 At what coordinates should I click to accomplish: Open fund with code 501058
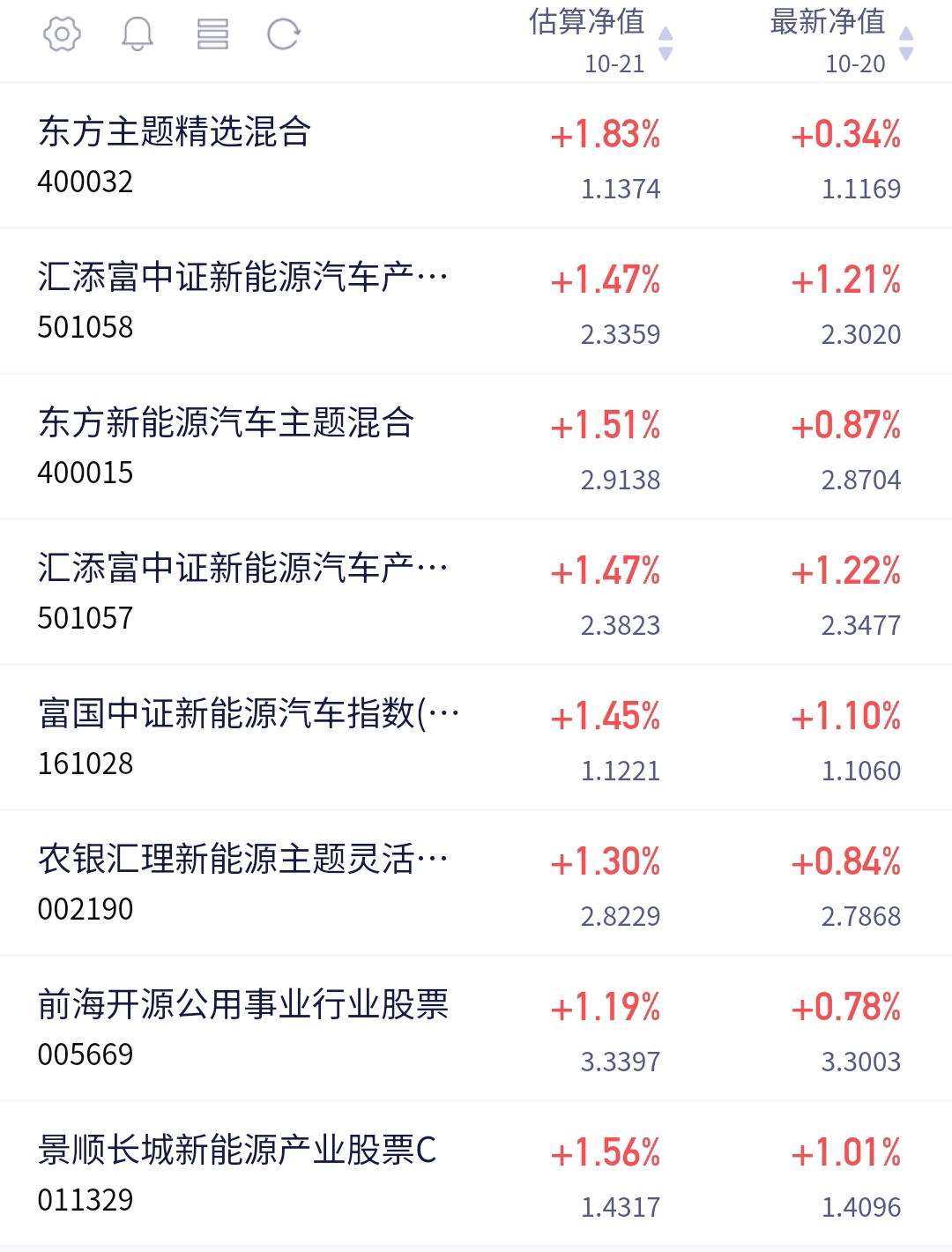click(476, 302)
